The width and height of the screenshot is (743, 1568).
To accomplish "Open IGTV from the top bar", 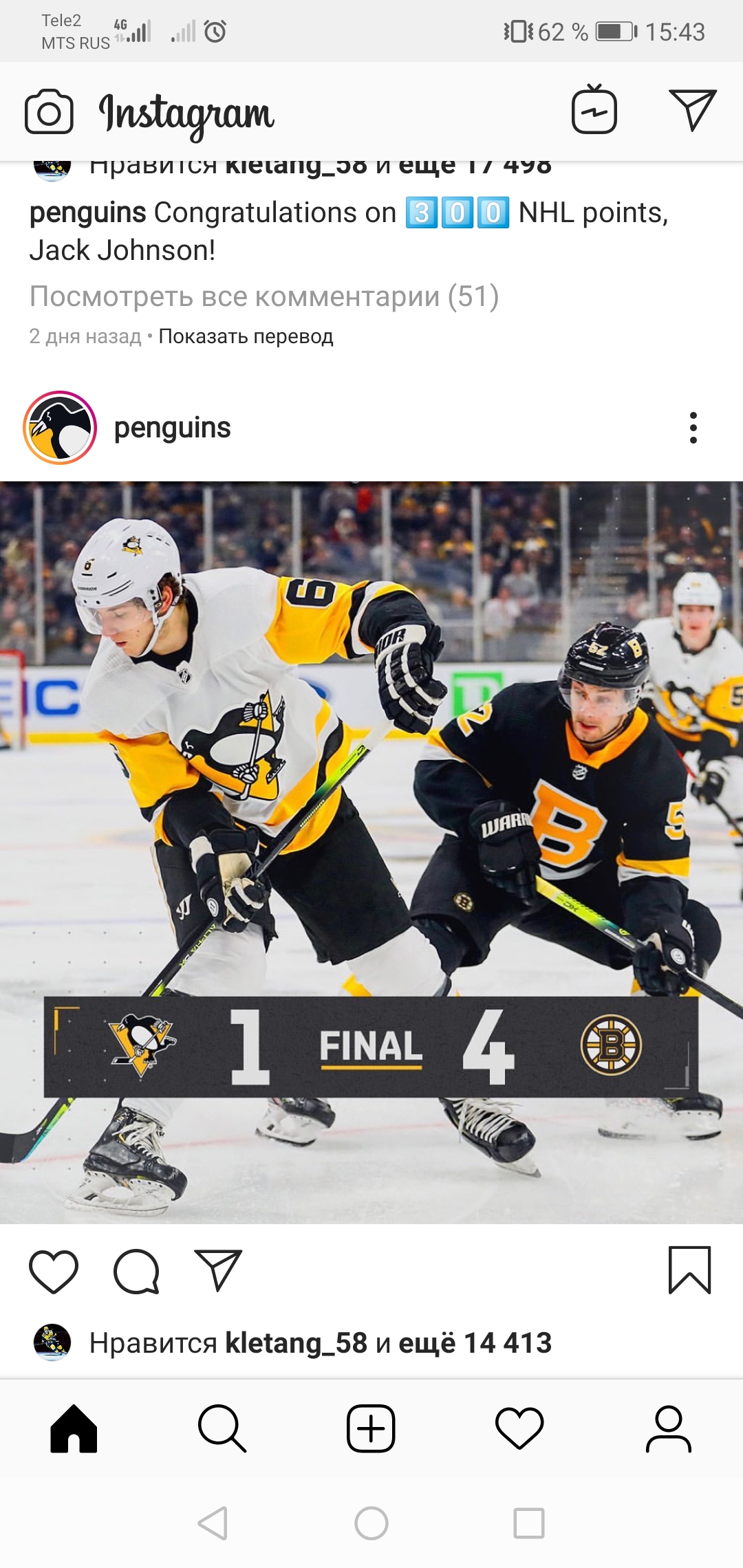I will click(x=594, y=110).
